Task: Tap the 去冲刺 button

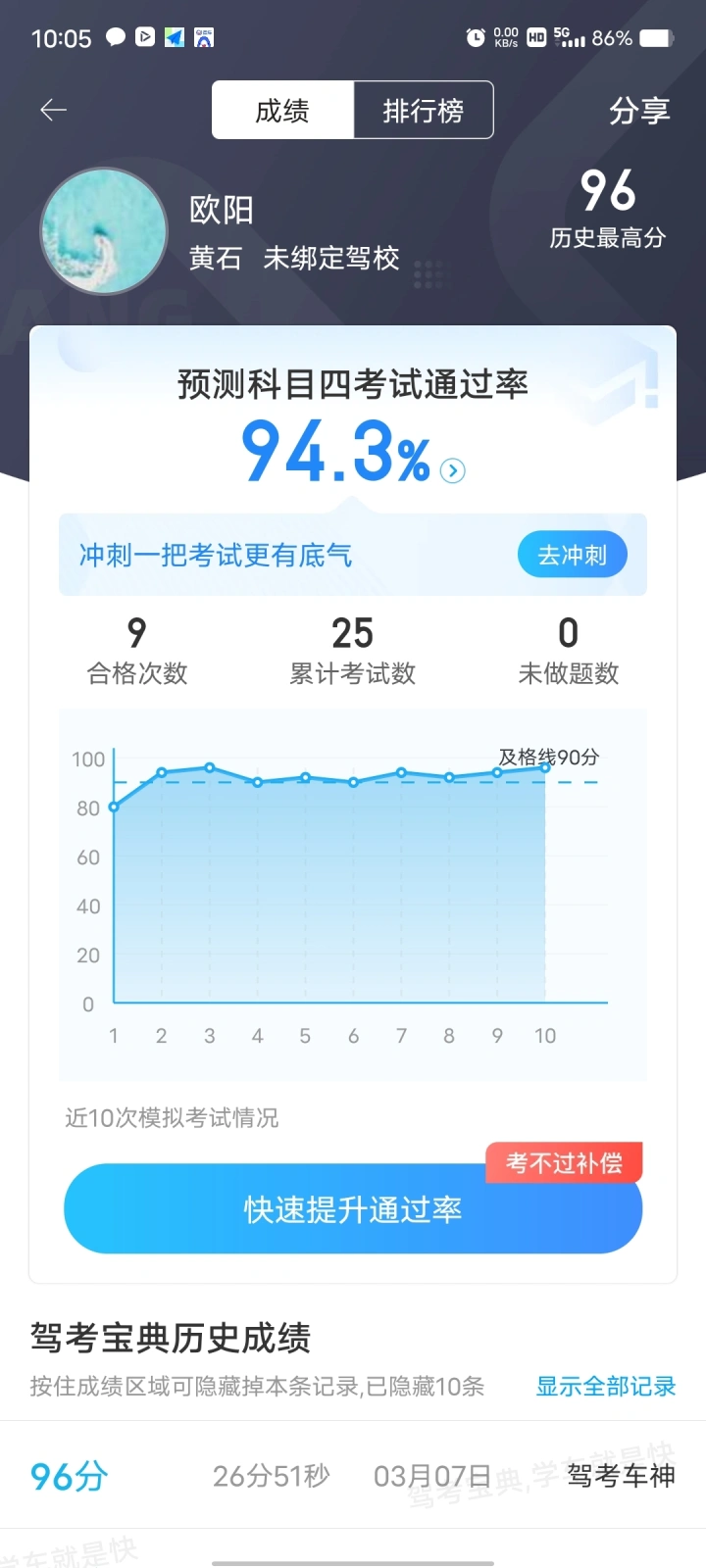Action: click(x=572, y=556)
